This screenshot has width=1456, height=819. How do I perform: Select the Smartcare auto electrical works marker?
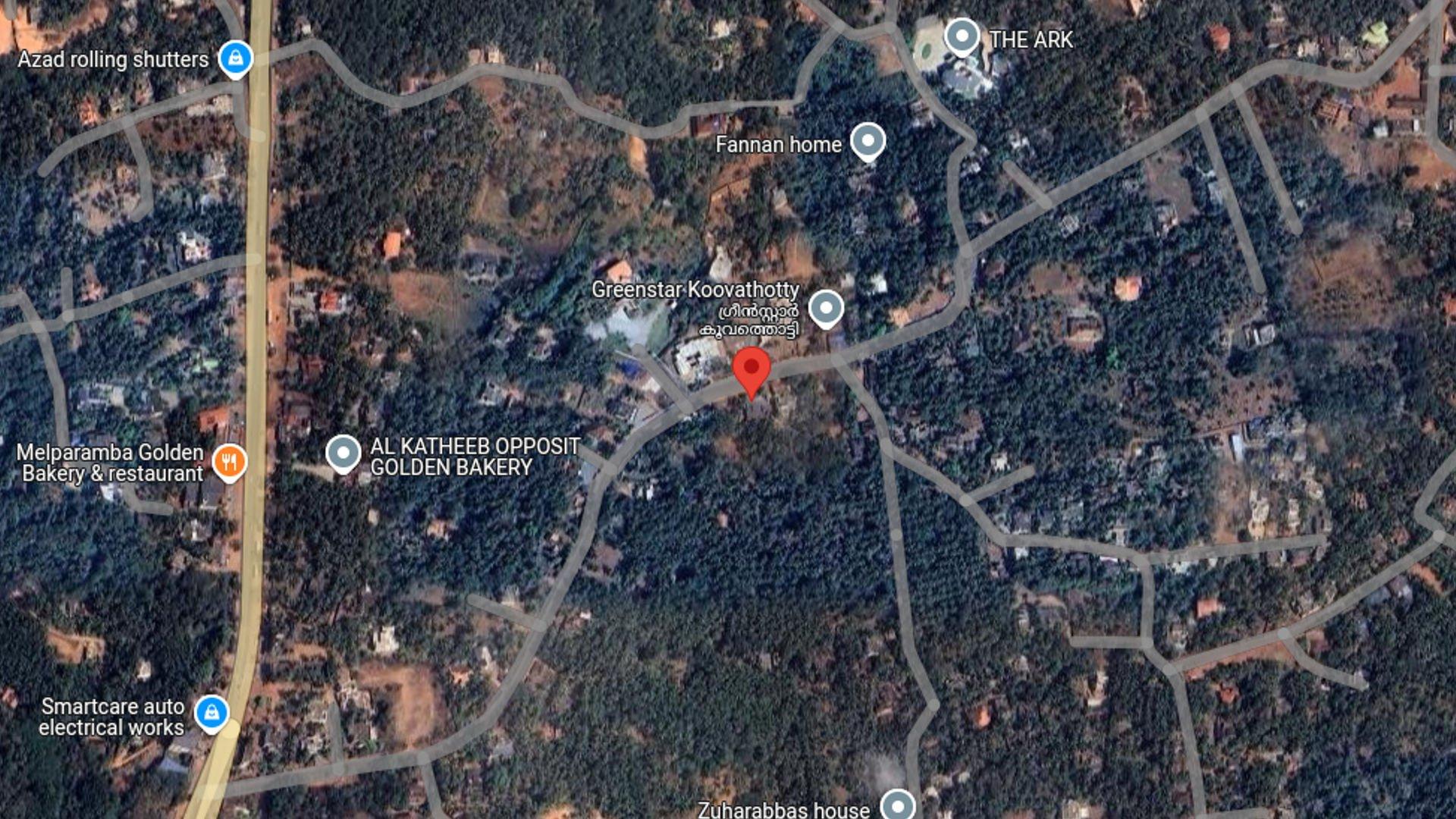click(212, 713)
